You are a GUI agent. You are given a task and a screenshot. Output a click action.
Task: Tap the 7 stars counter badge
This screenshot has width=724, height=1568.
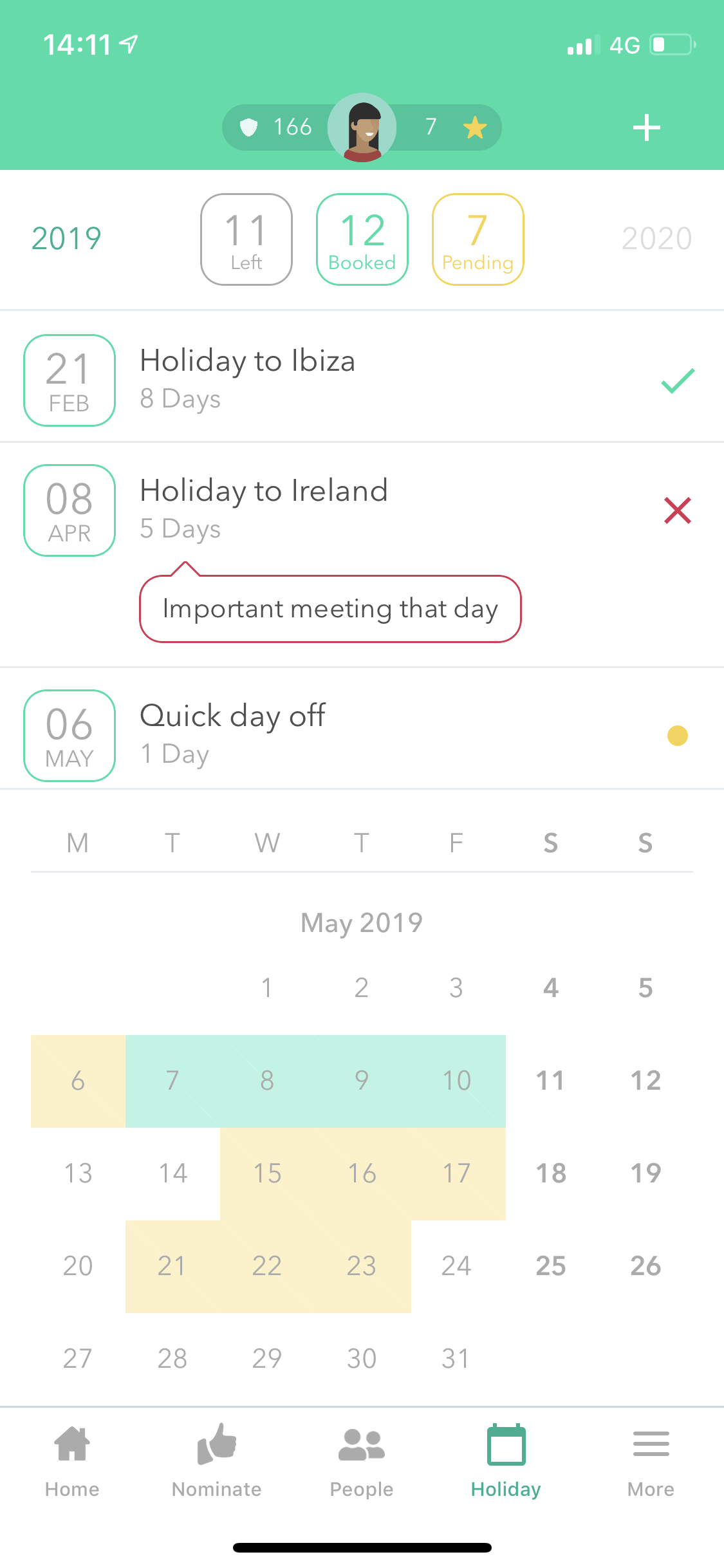[x=450, y=127]
